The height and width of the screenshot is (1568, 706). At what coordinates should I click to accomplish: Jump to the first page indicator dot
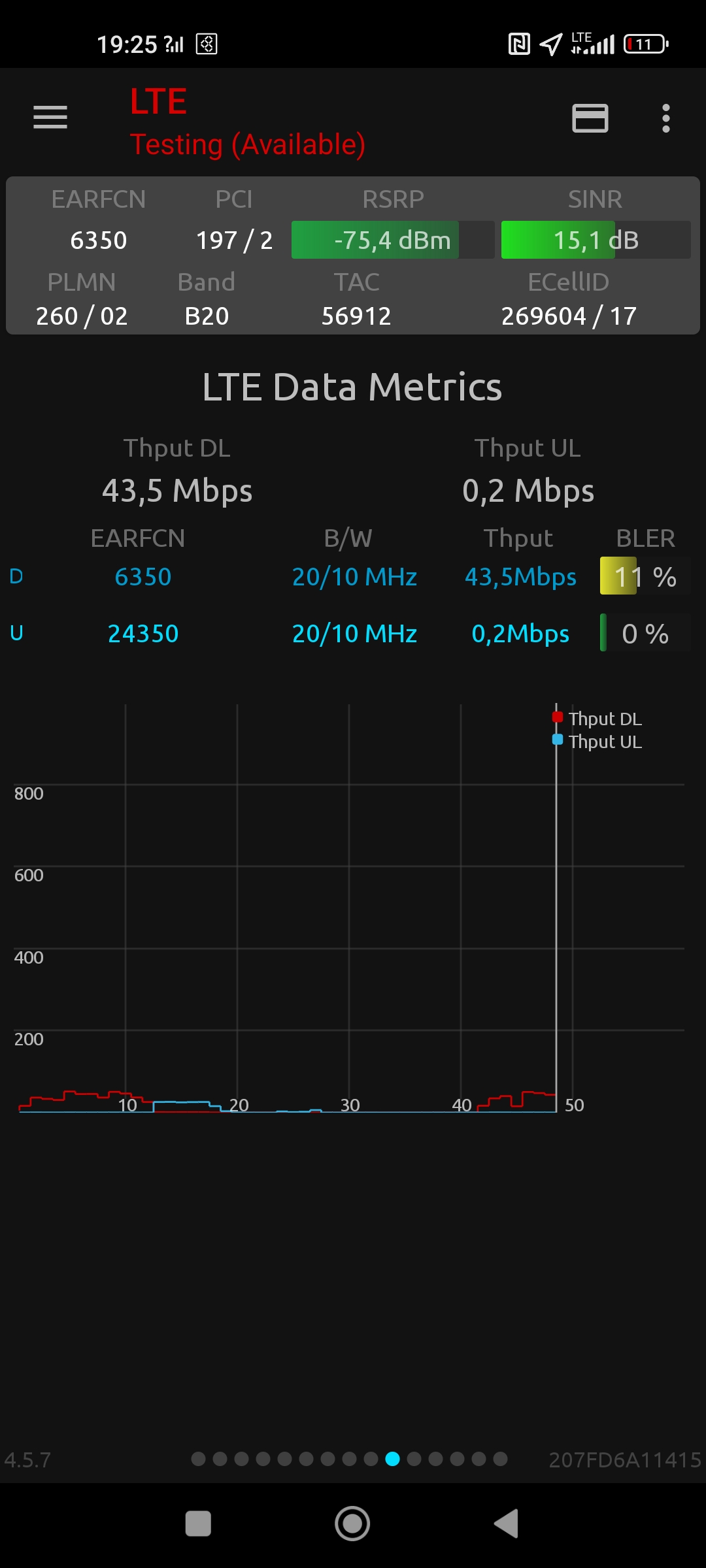click(199, 1459)
